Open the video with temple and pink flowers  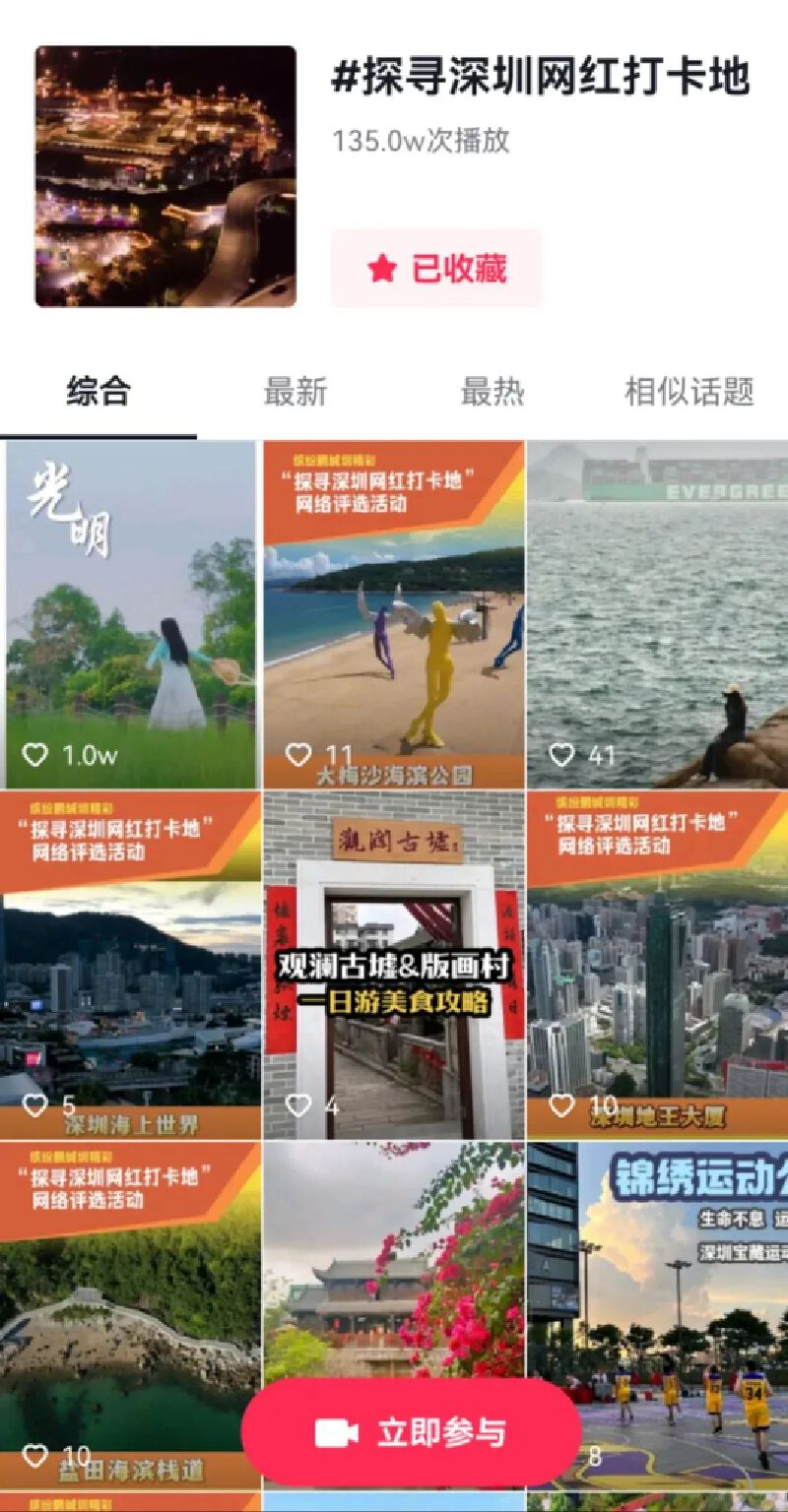393,1260
